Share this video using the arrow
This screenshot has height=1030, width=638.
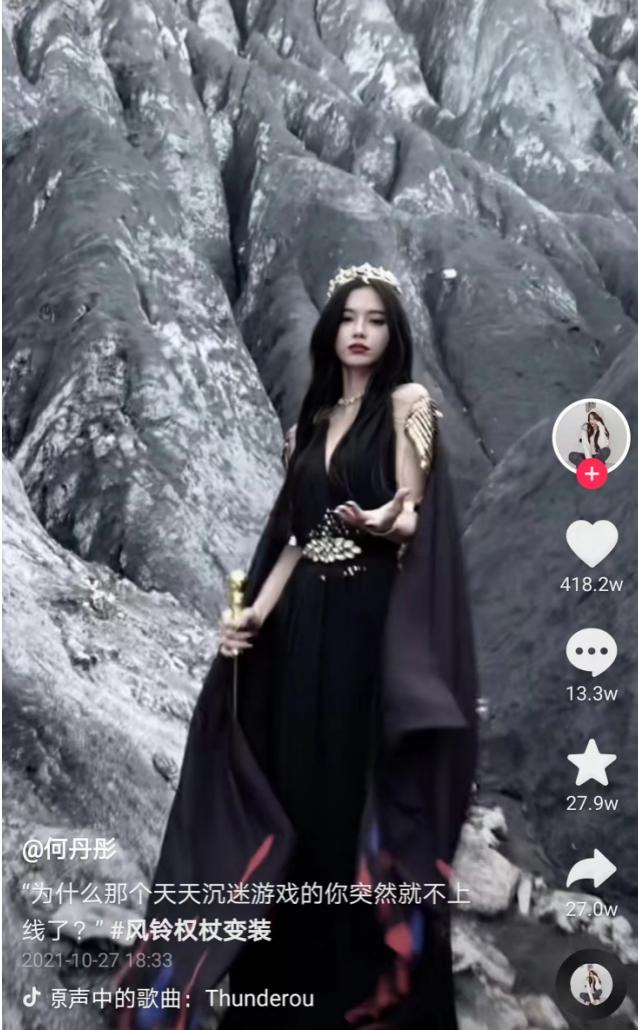tap(591, 870)
